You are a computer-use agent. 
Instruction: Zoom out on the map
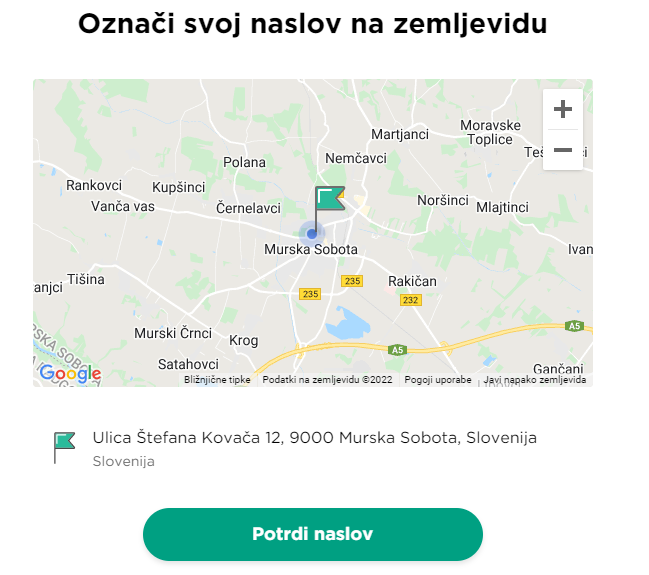(562, 150)
